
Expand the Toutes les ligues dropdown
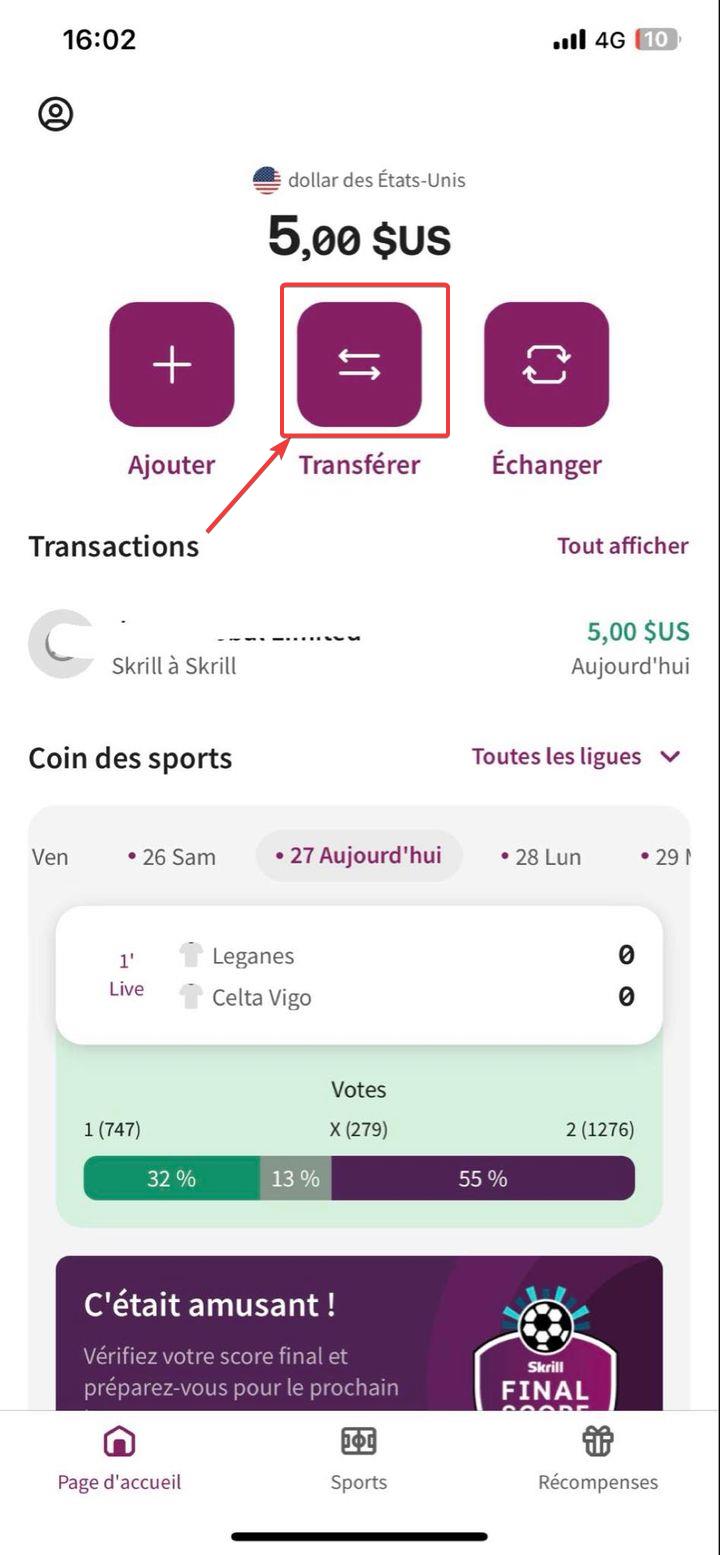coord(577,757)
